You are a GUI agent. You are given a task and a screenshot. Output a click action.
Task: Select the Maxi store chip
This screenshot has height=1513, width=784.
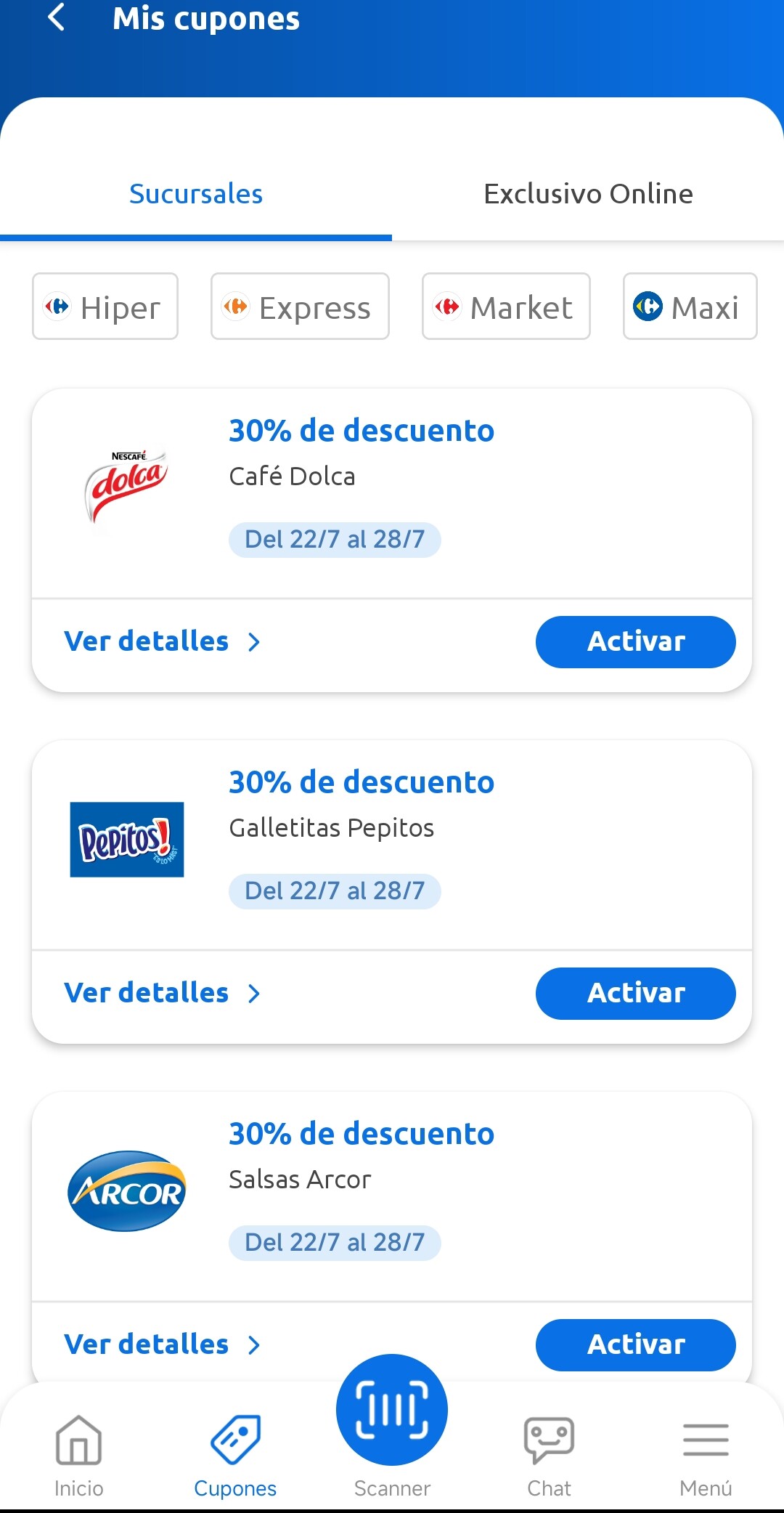[690, 307]
